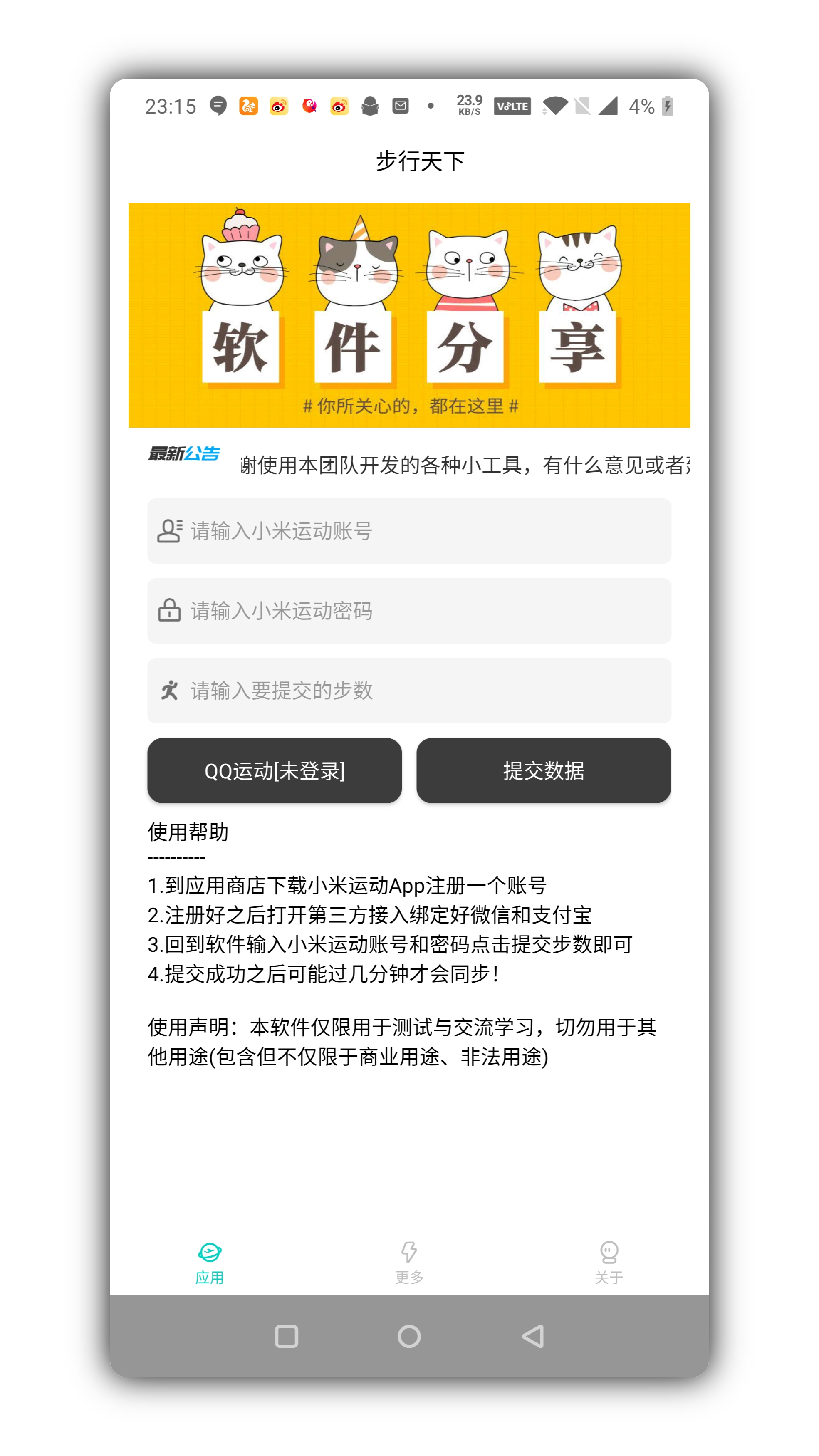This screenshot has height=1456, width=819.
Task: Tap the 请输入小米运动账号 account field
Action: pos(409,531)
